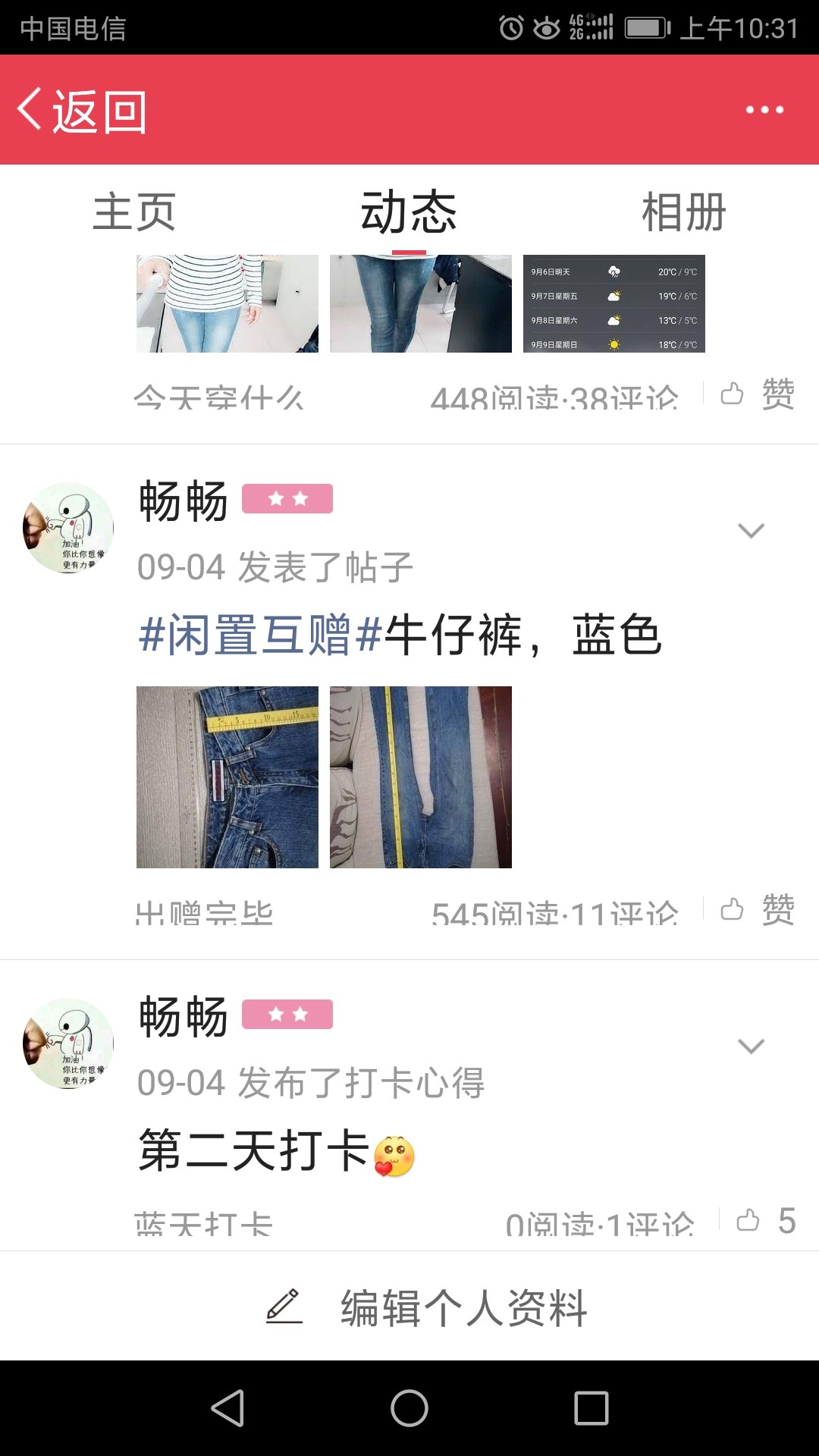Switch to the 相册 tab

684,212
